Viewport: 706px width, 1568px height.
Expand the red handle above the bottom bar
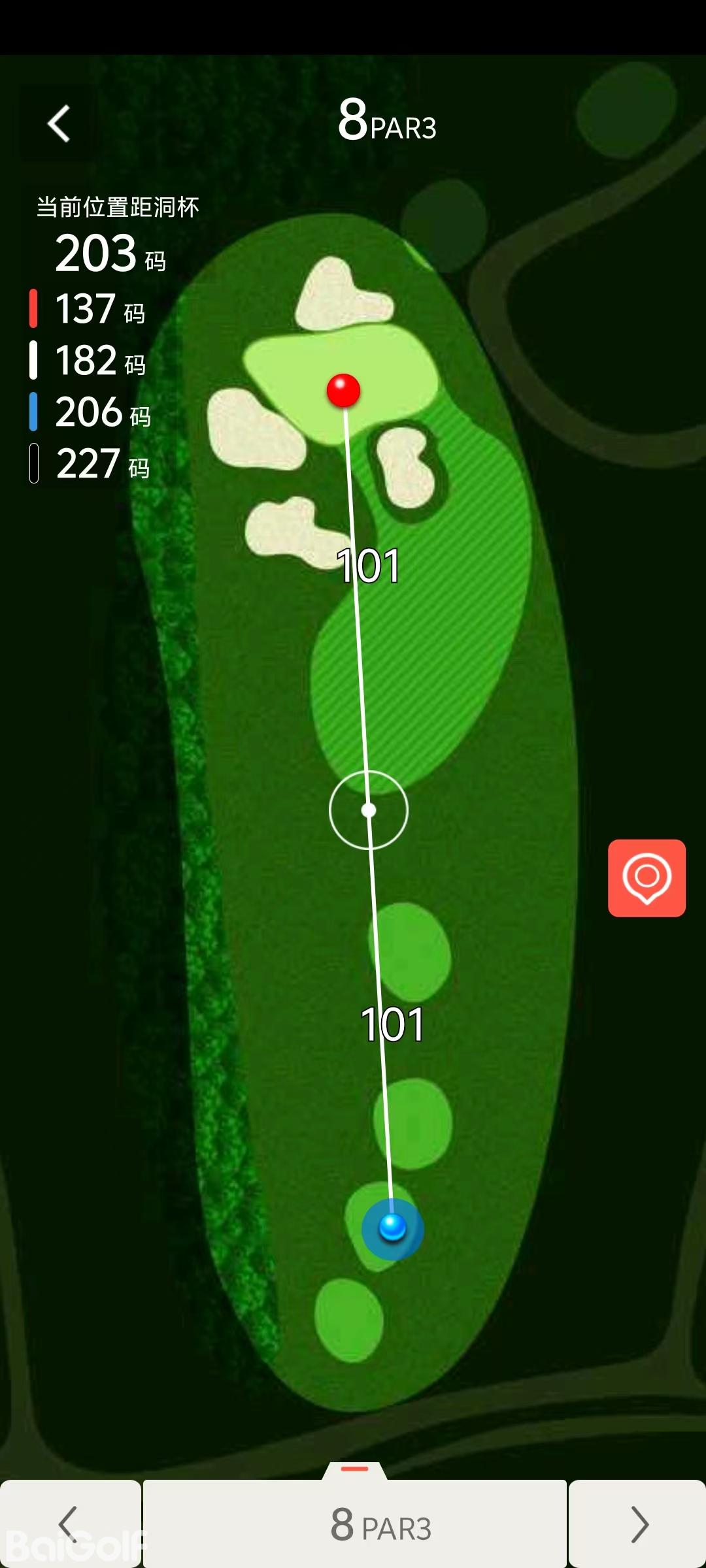[355, 1469]
